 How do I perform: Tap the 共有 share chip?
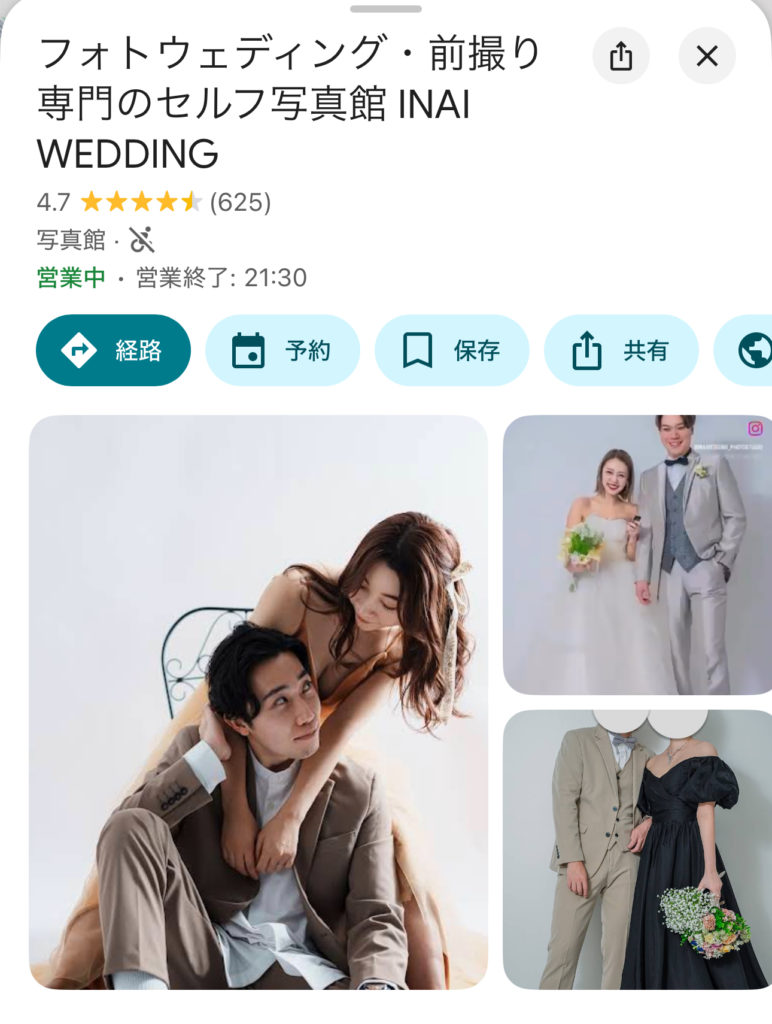click(x=620, y=350)
